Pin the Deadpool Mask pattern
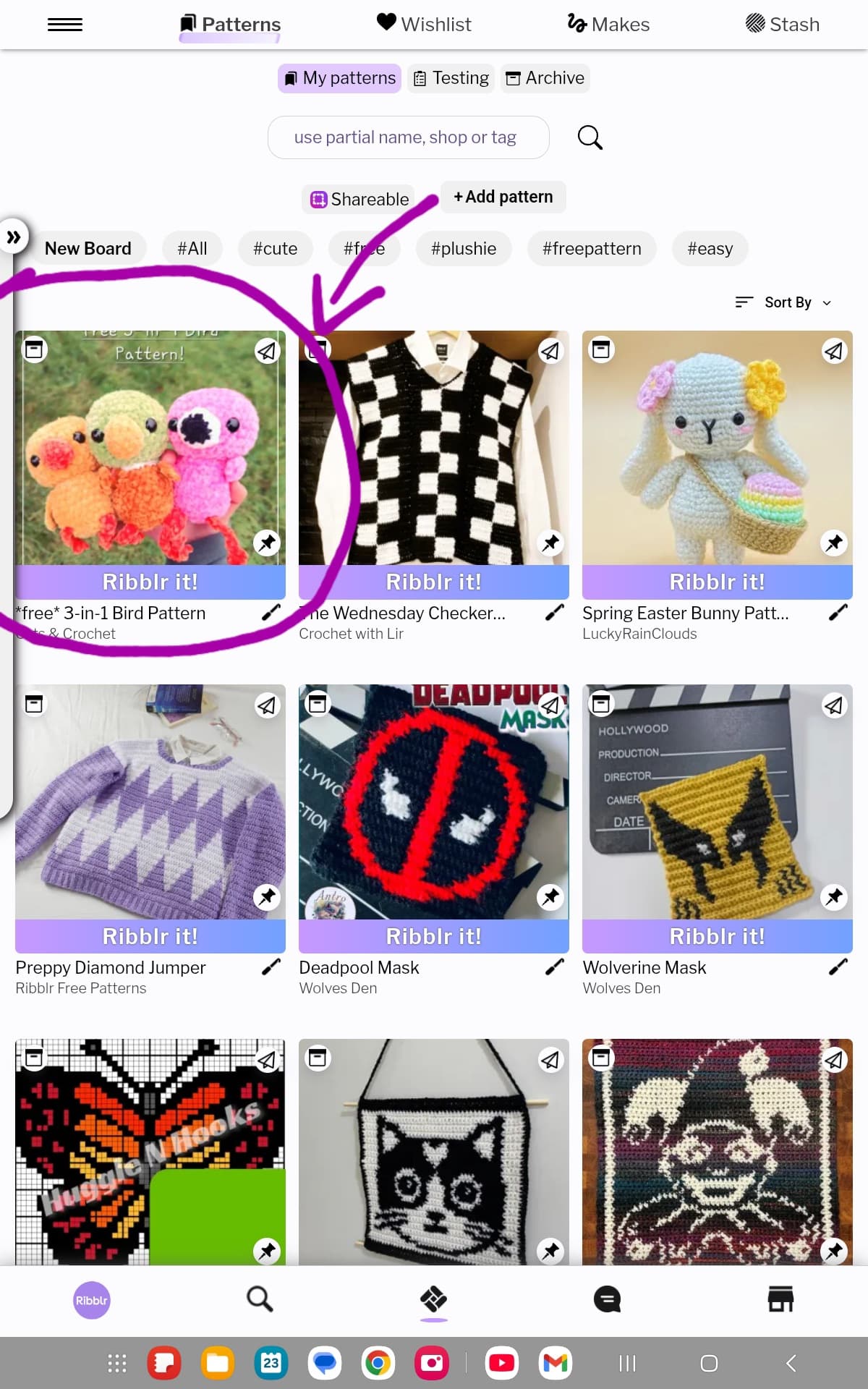 coord(550,897)
